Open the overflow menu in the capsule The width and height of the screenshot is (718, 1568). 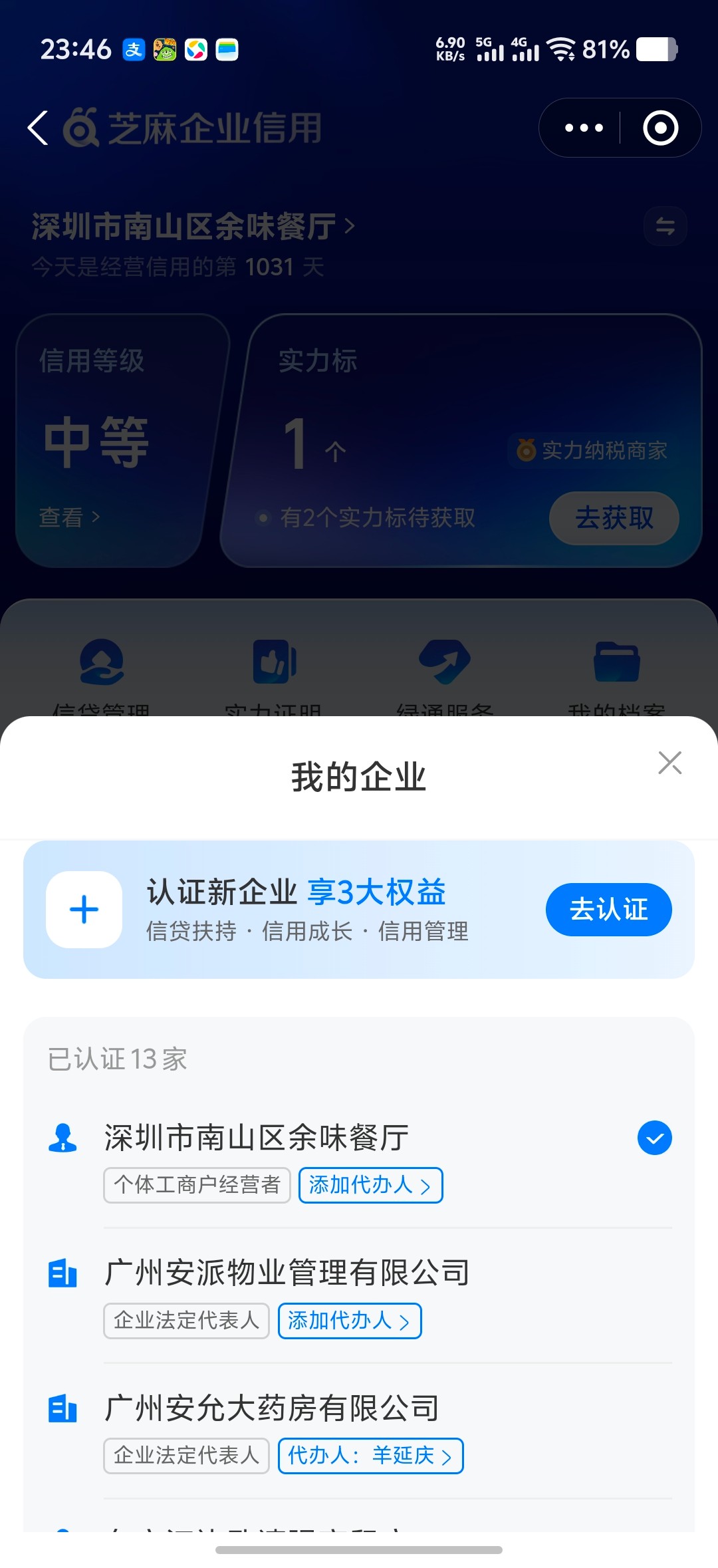click(x=580, y=127)
